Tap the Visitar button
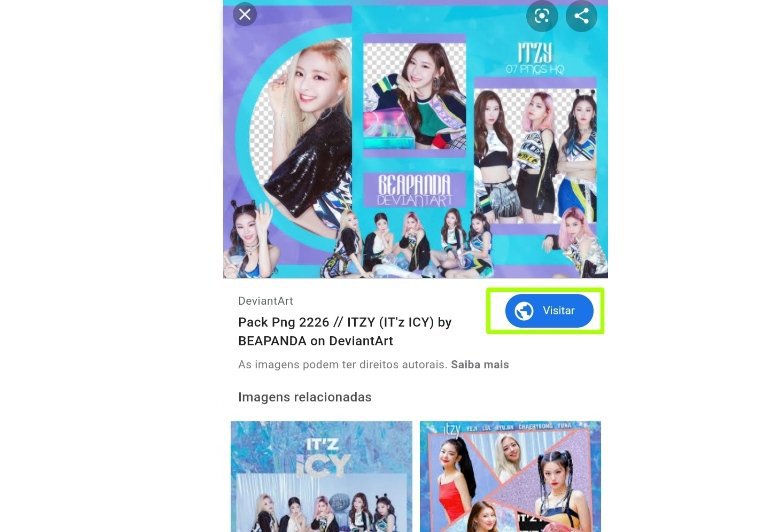 (x=548, y=311)
